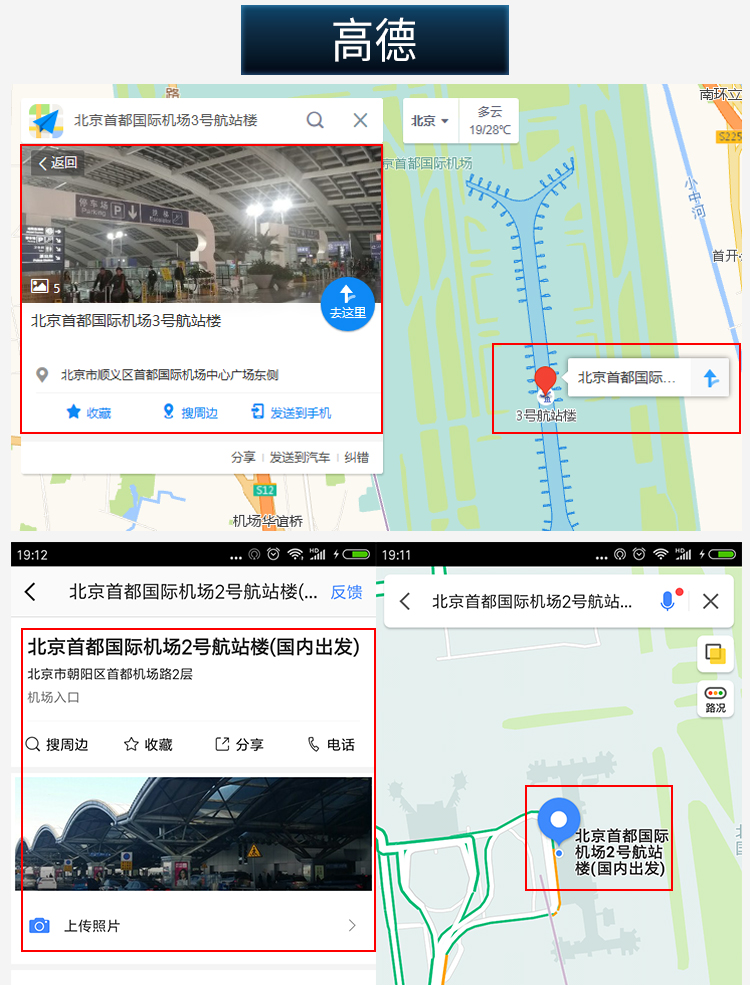Image resolution: width=750 pixels, height=985 pixels.
Task: Click the search magnifier icon
Action: [x=315, y=119]
